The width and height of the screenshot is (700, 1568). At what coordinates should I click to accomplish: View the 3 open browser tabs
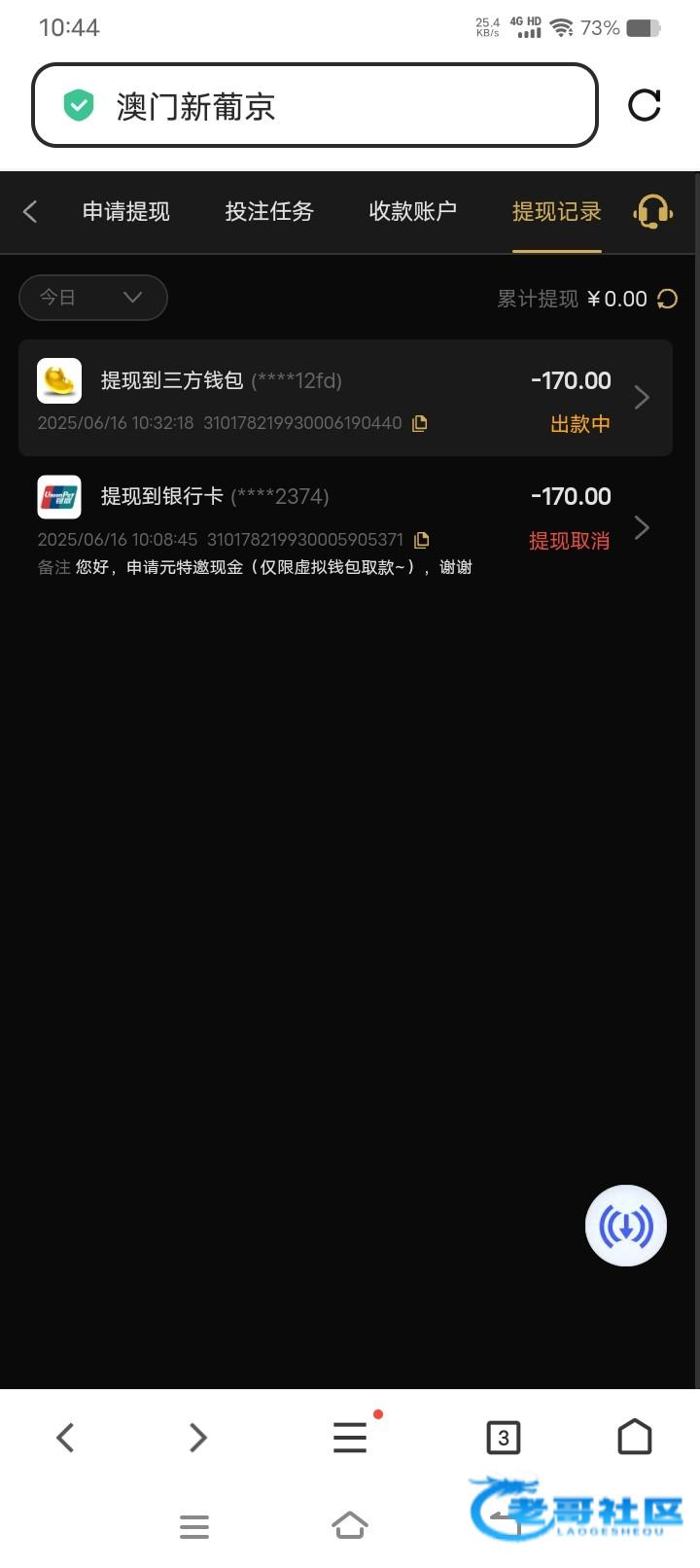click(503, 1437)
